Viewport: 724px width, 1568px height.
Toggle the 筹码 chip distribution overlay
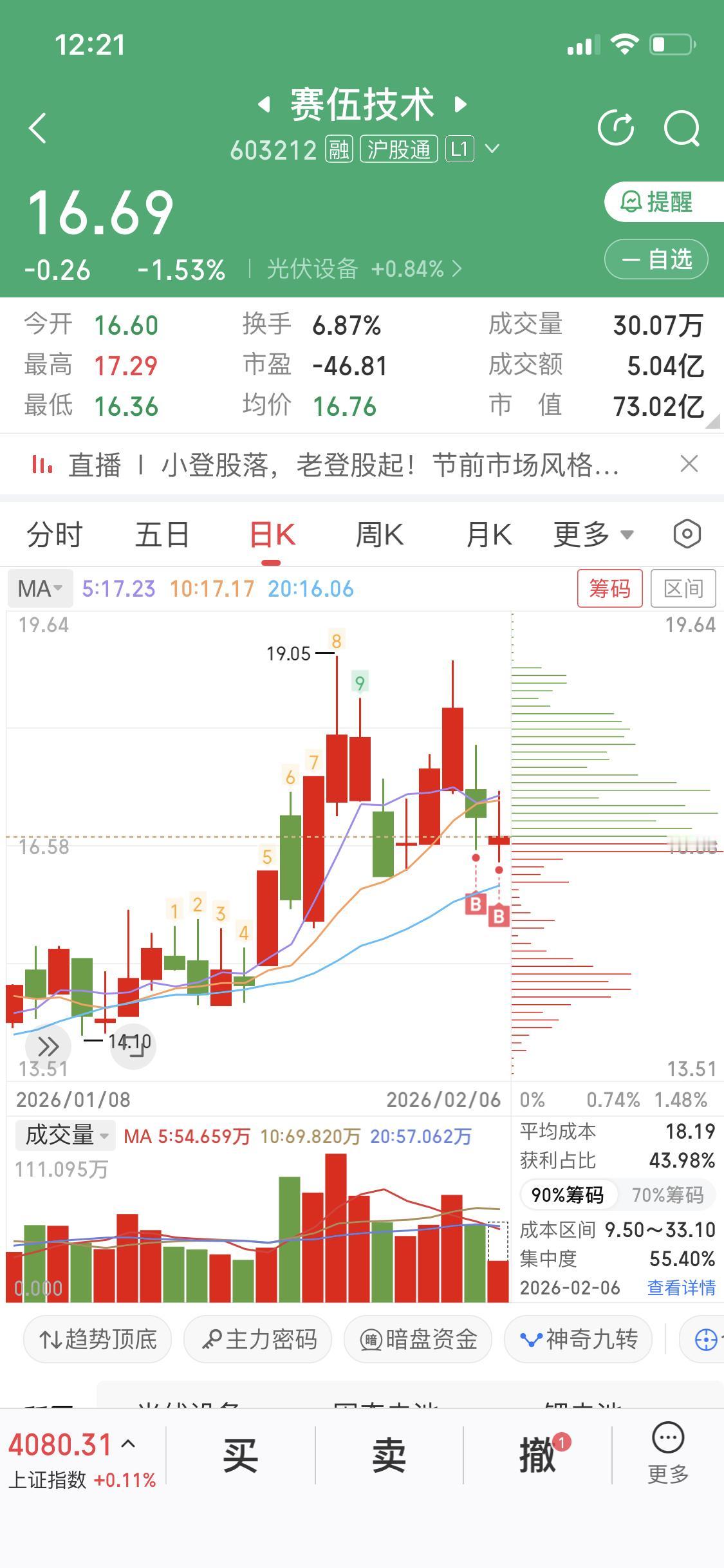[x=609, y=588]
